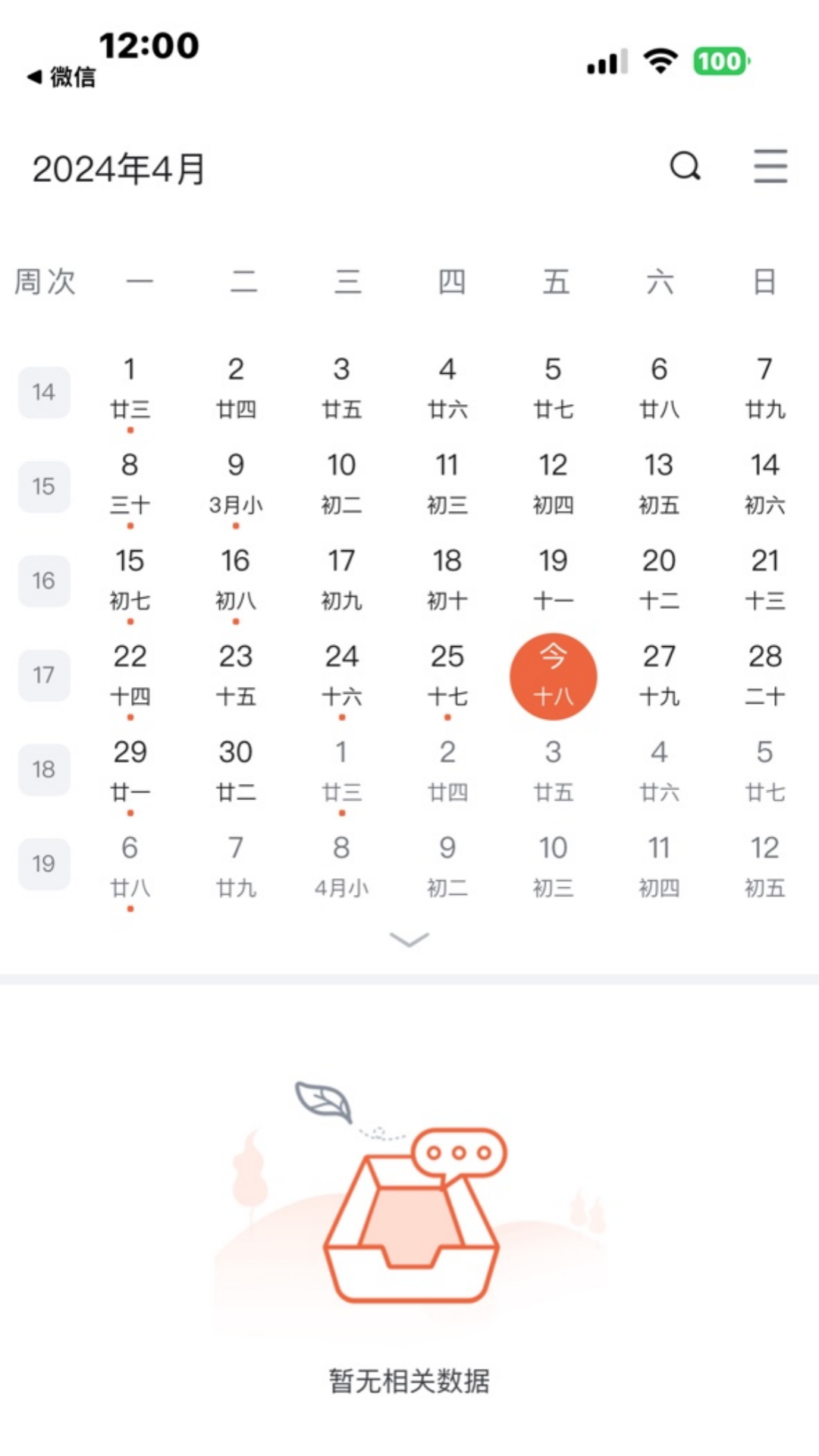This screenshot has width=819, height=1456.
Task: Select the date labeled 4月小
Action: (x=341, y=865)
